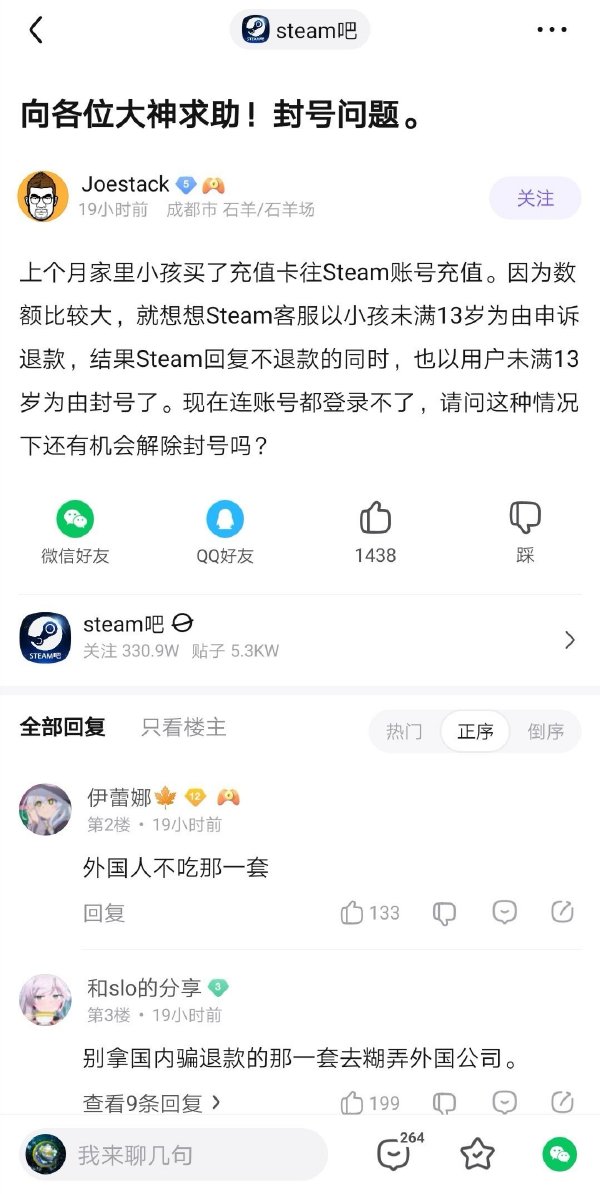Go back using the top-left arrow
This screenshot has height=1194, width=600.
click(x=36, y=30)
